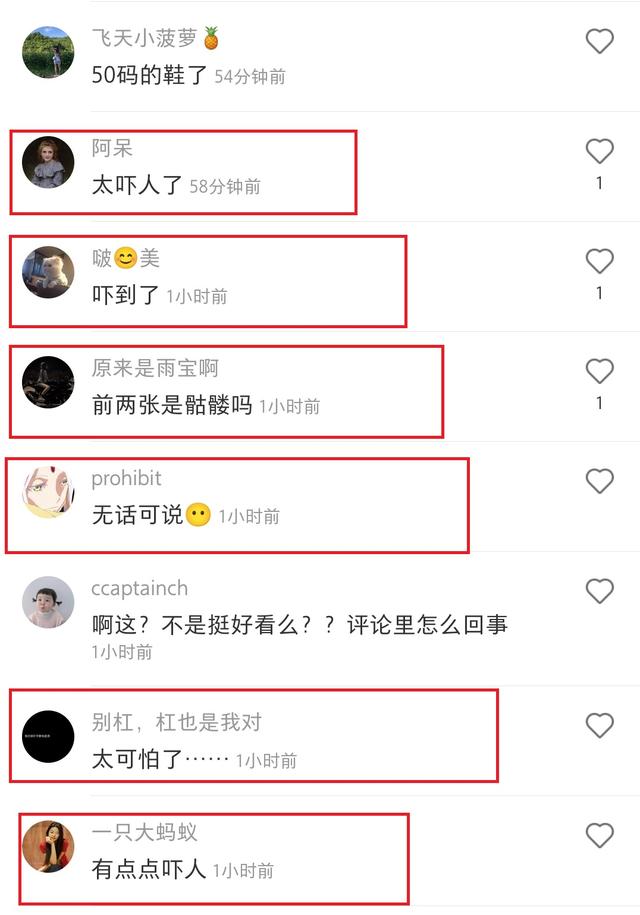Like the comment by 飞天小菠萝
Image resolution: width=640 pixels, height=915 pixels.
point(599,41)
